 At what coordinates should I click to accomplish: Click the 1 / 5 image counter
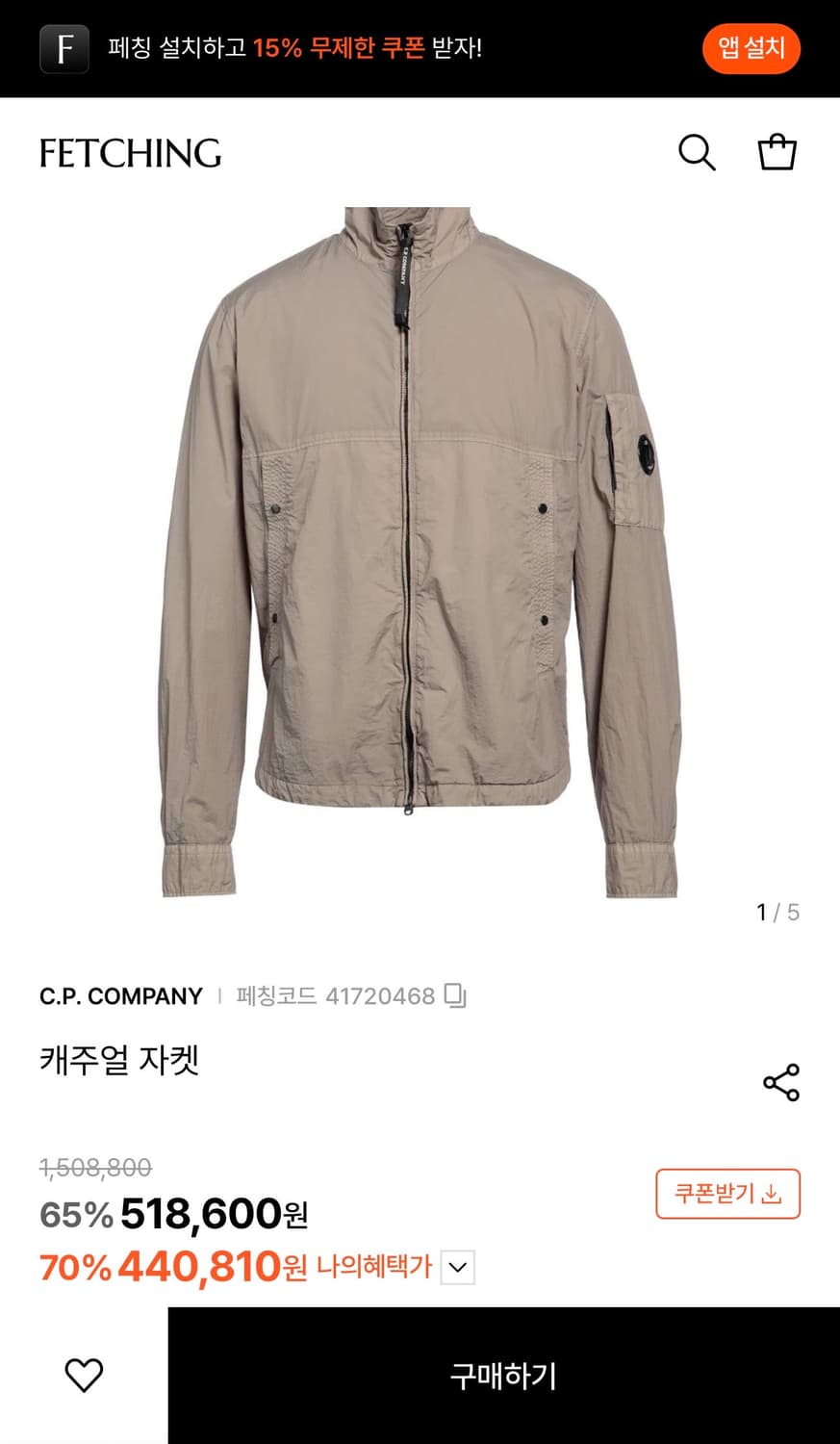pyautogui.click(x=776, y=912)
